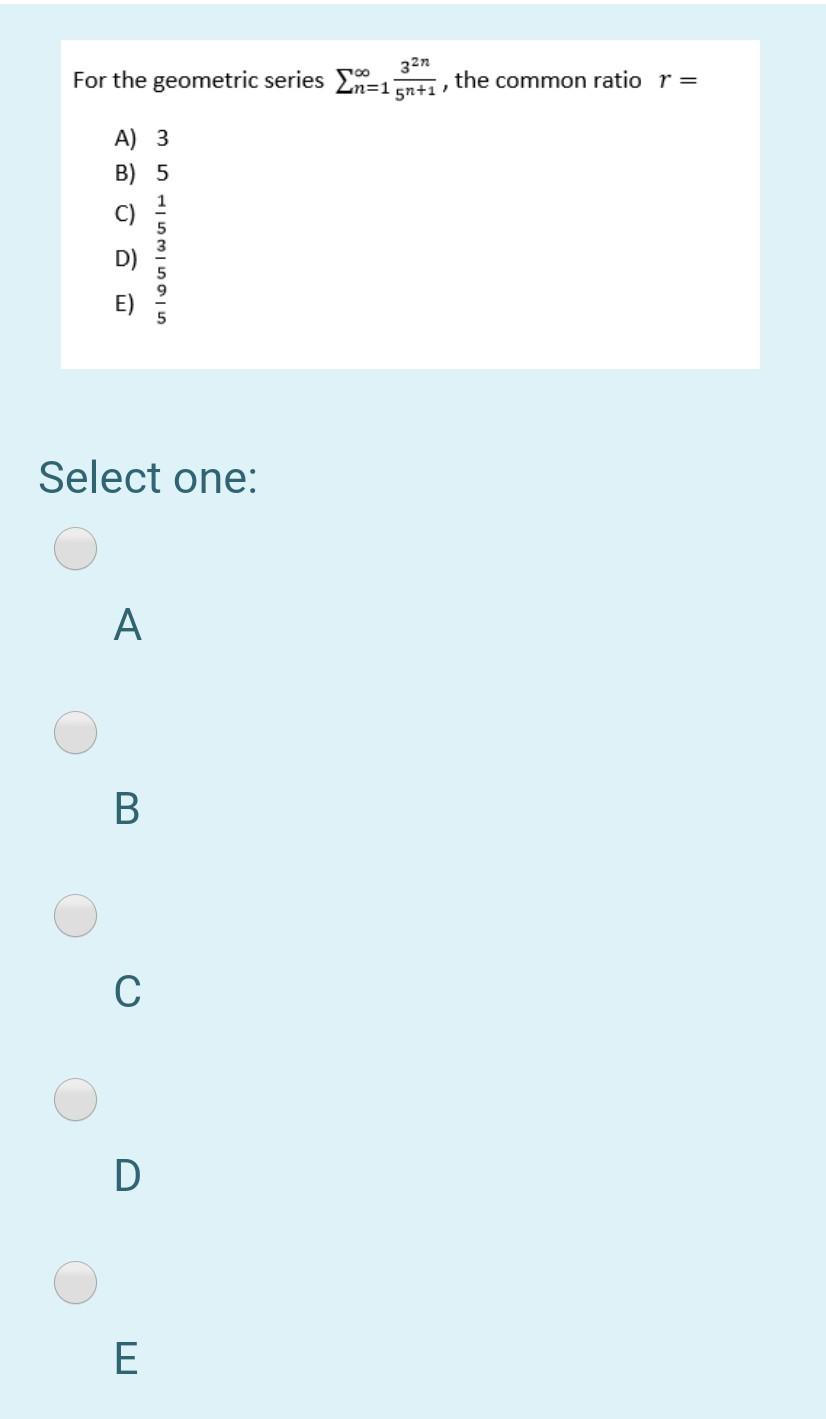Pick answer D radio button
Screen dimensions: 826x1419
click(75, 1099)
